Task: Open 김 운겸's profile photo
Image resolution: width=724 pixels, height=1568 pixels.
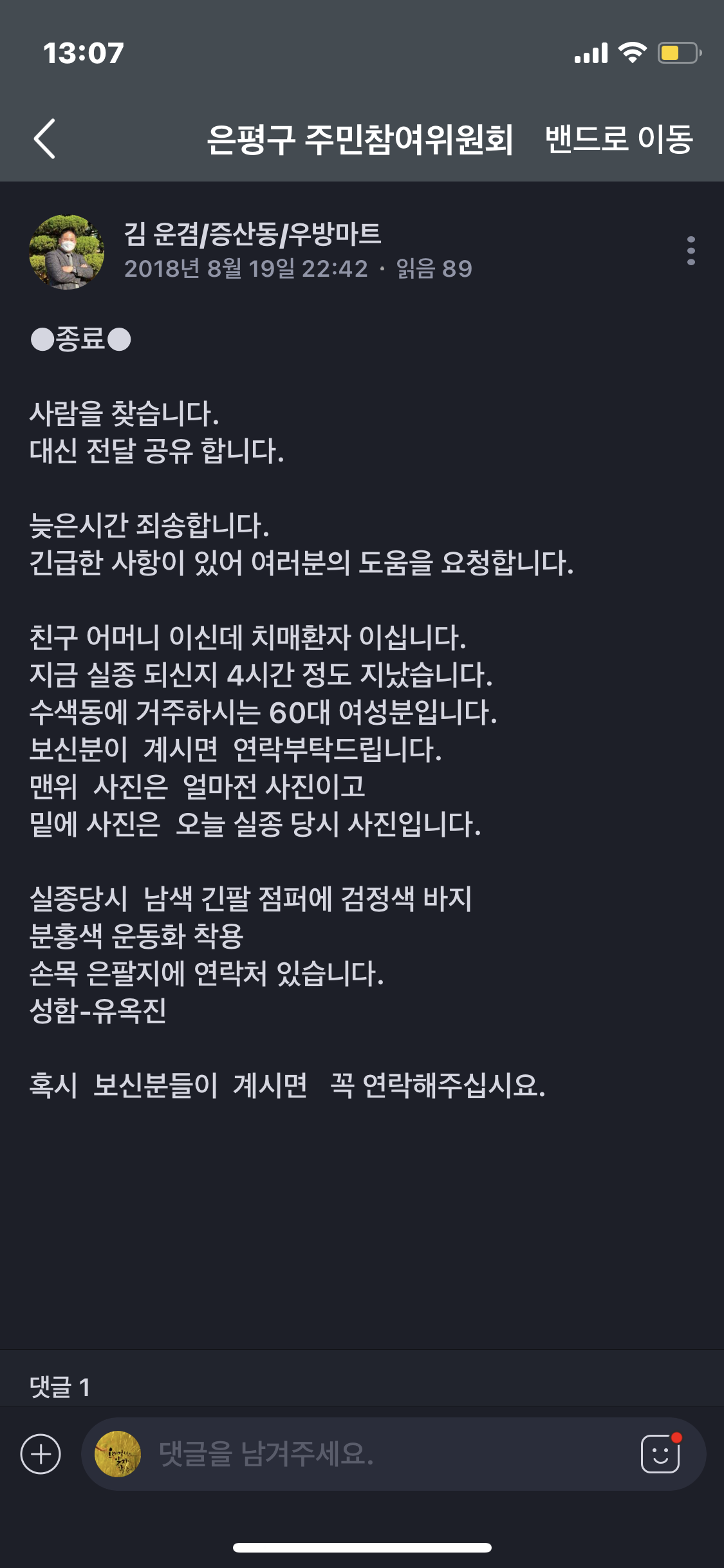Action: pyautogui.click(x=66, y=252)
